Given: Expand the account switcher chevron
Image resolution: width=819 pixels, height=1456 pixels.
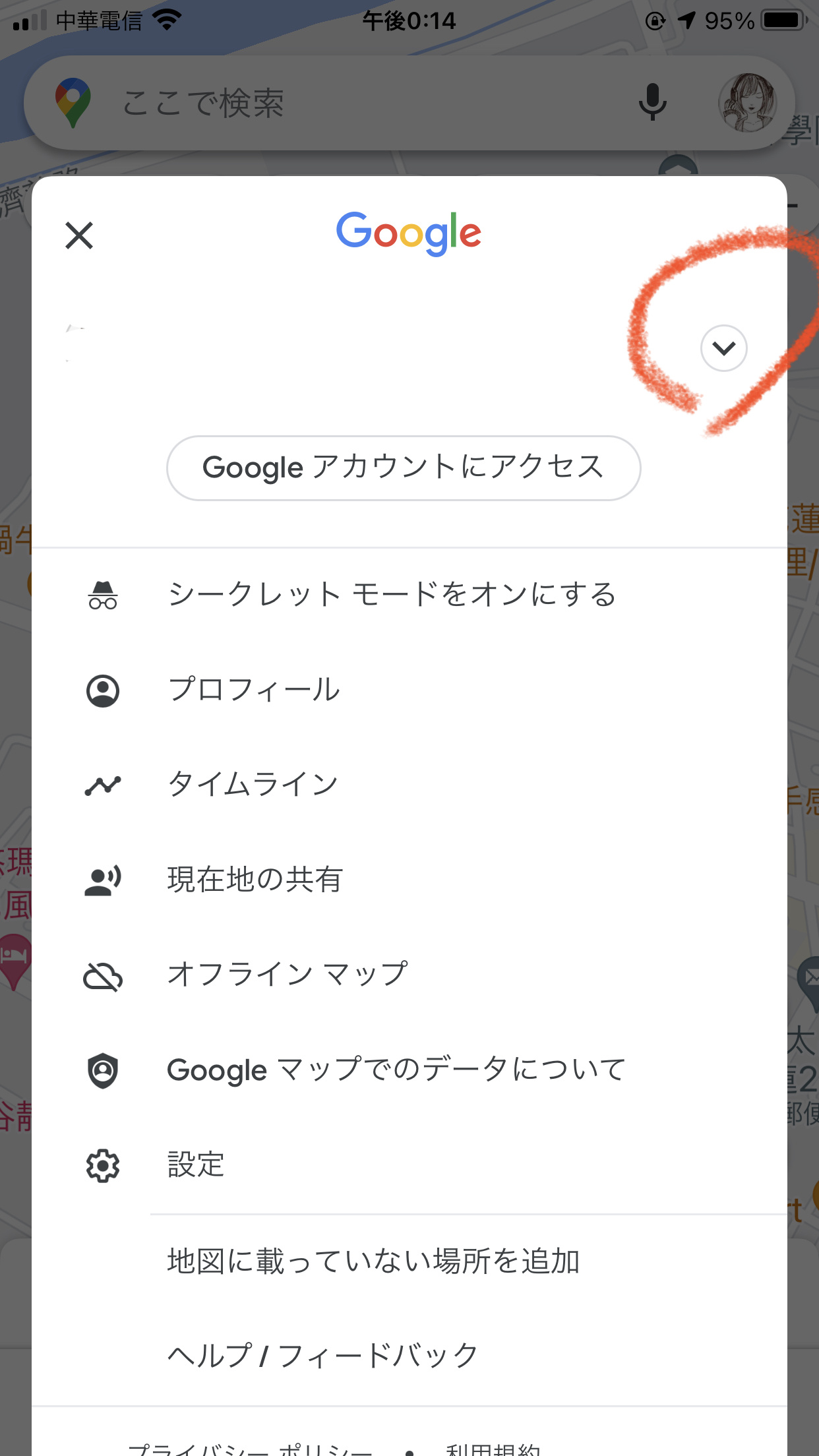Looking at the screenshot, I should 723,348.
